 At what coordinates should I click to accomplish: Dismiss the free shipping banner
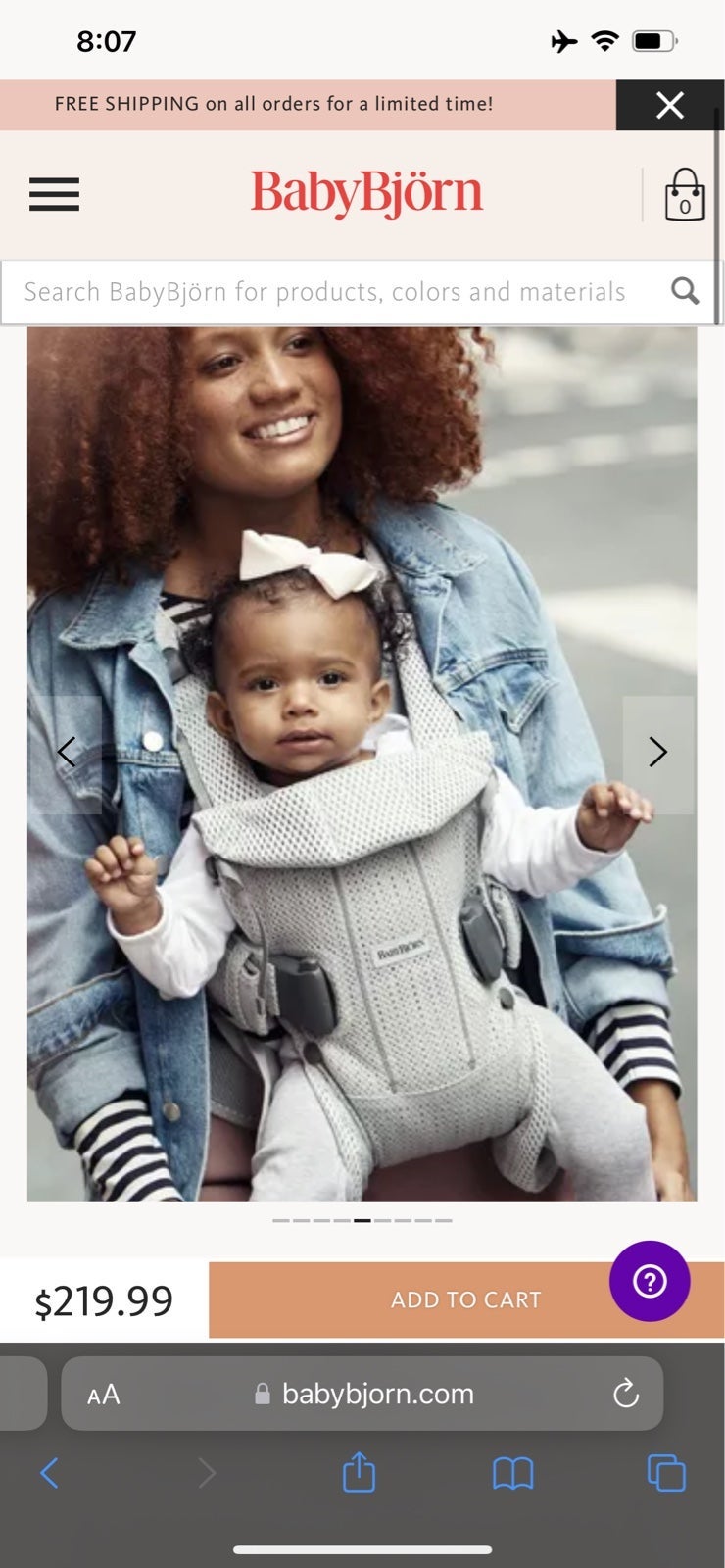coord(670,105)
